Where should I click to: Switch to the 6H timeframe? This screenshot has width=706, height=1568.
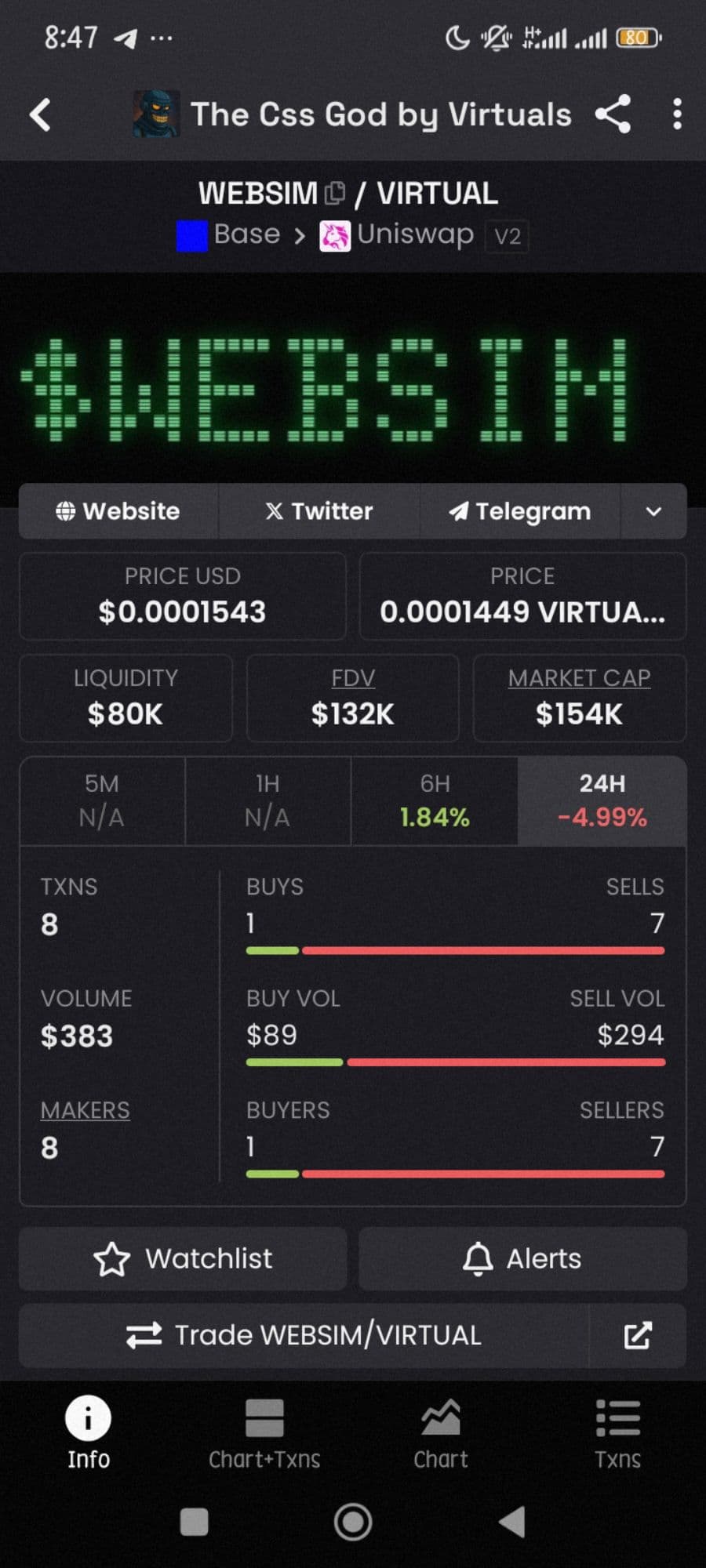click(x=435, y=800)
